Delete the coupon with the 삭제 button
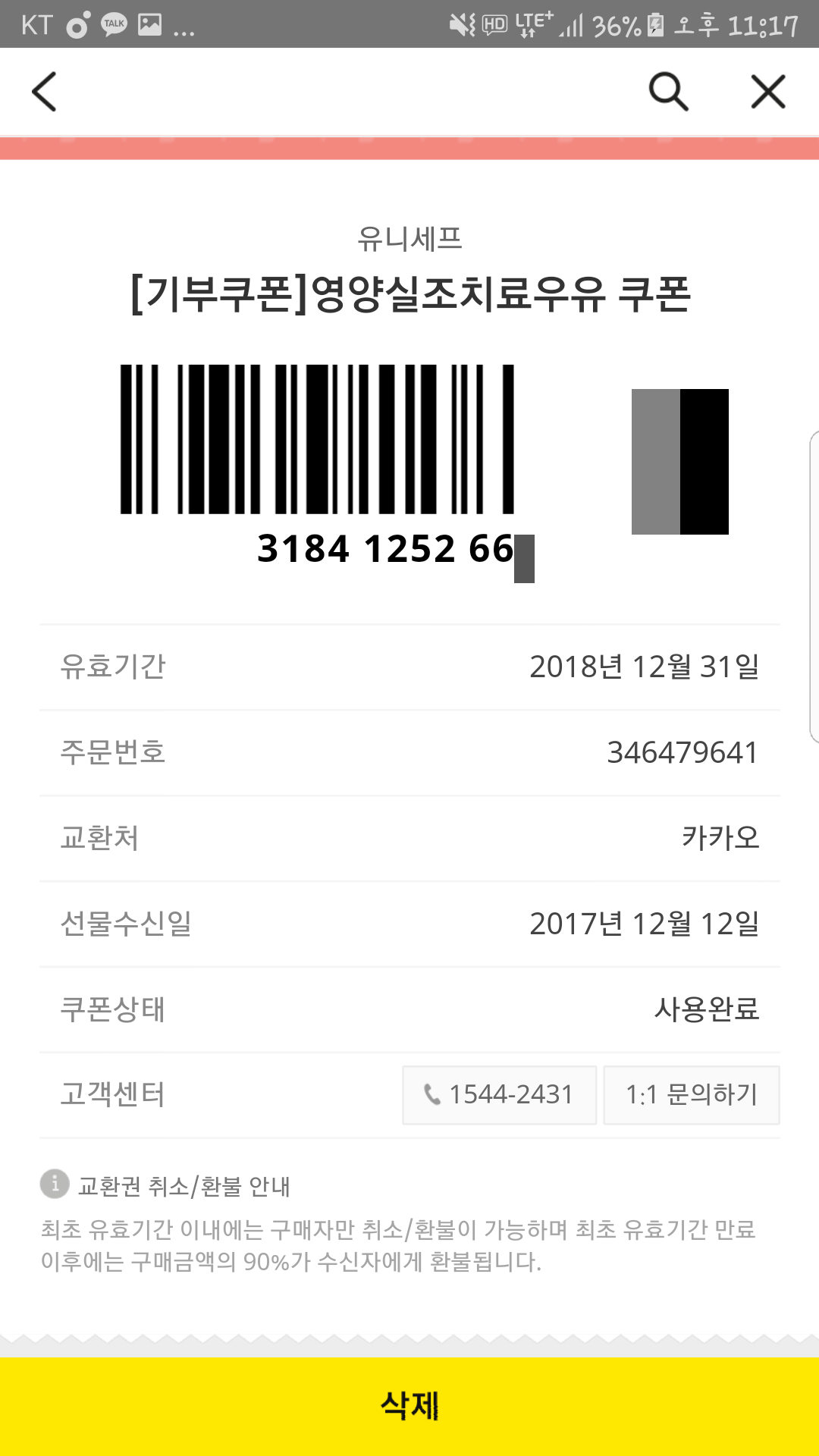Image resolution: width=819 pixels, height=1456 pixels. click(x=409, y=1405)
